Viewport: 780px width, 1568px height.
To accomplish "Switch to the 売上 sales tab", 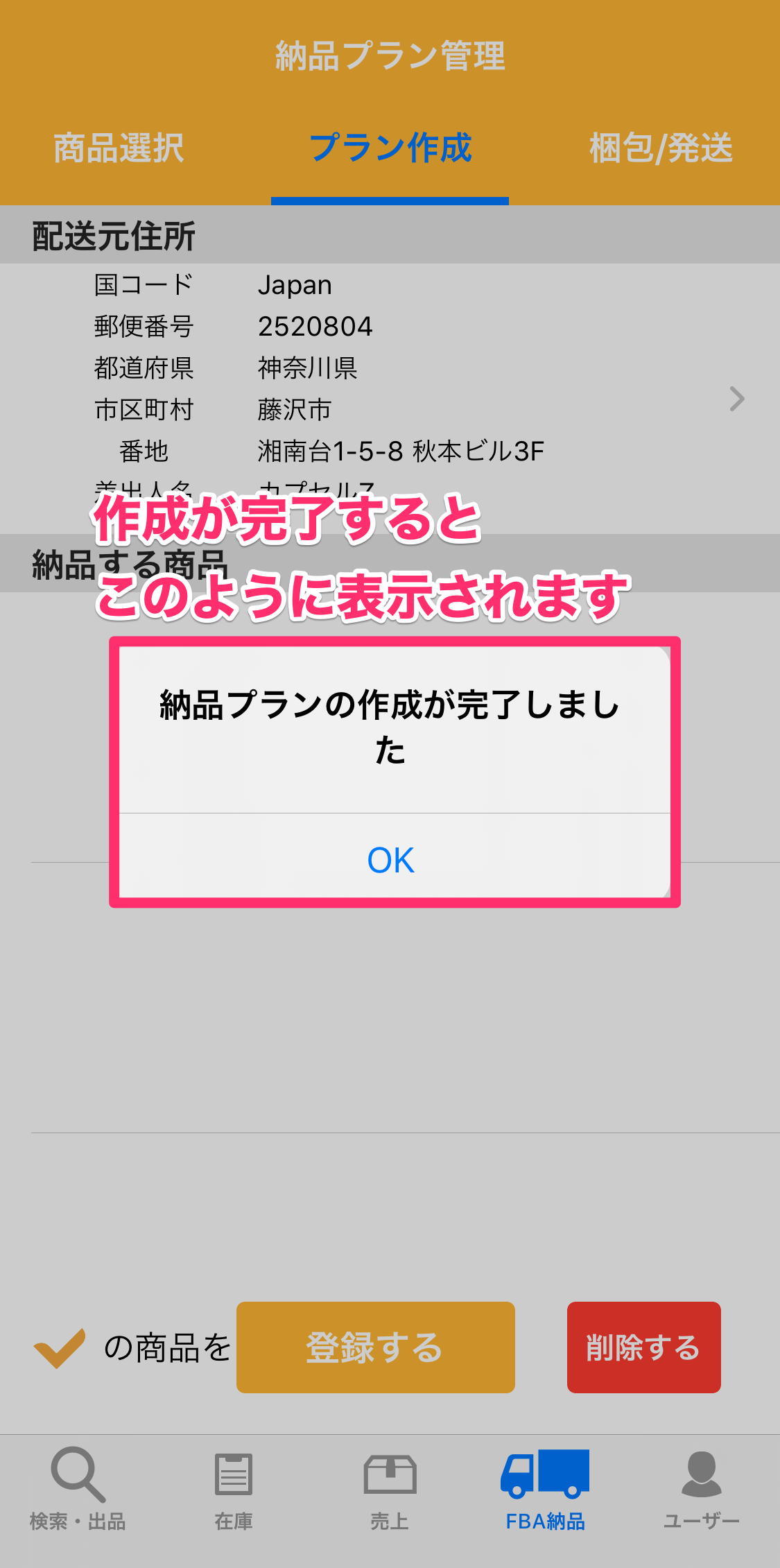I will pyautogui.click(x=390, y=1490).
